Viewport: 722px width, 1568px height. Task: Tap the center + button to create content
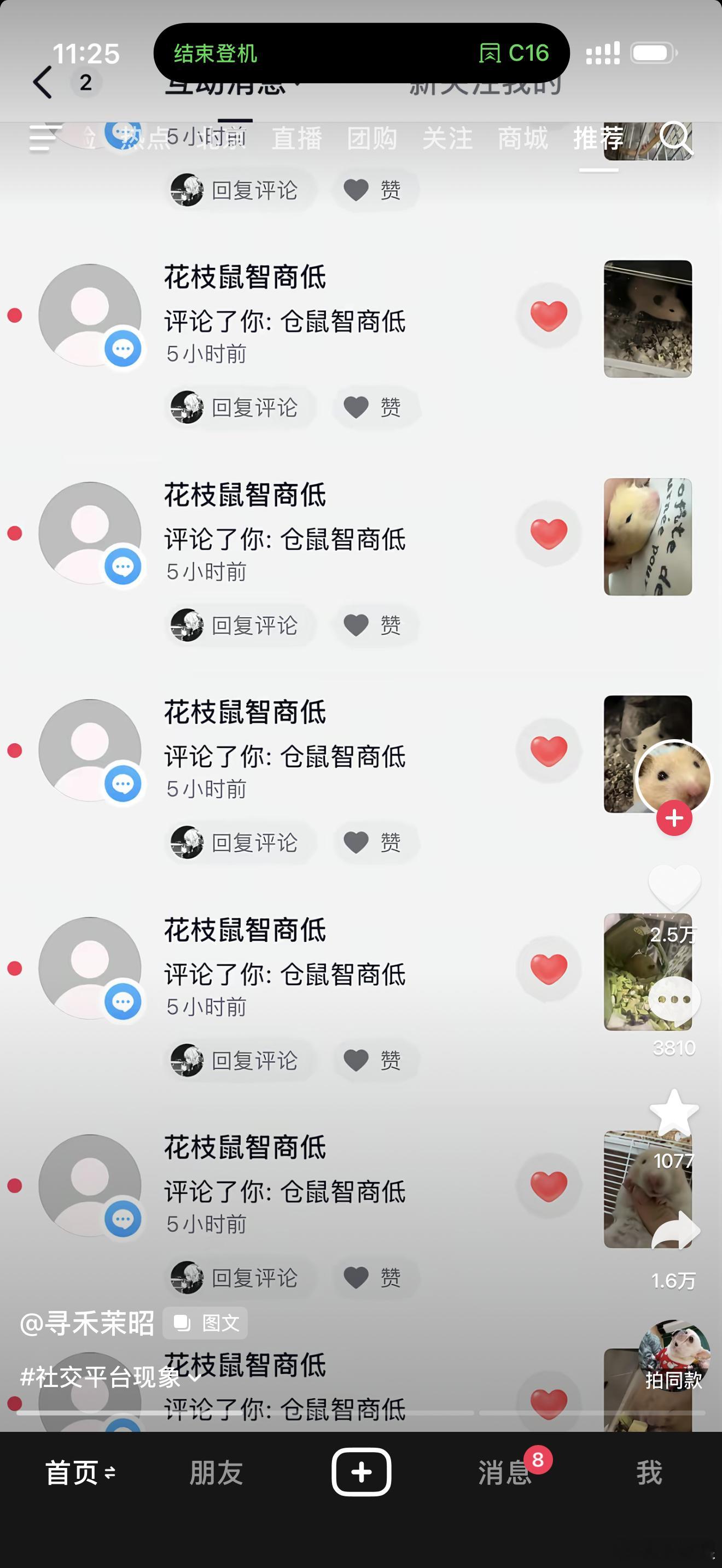[362, 1473]
